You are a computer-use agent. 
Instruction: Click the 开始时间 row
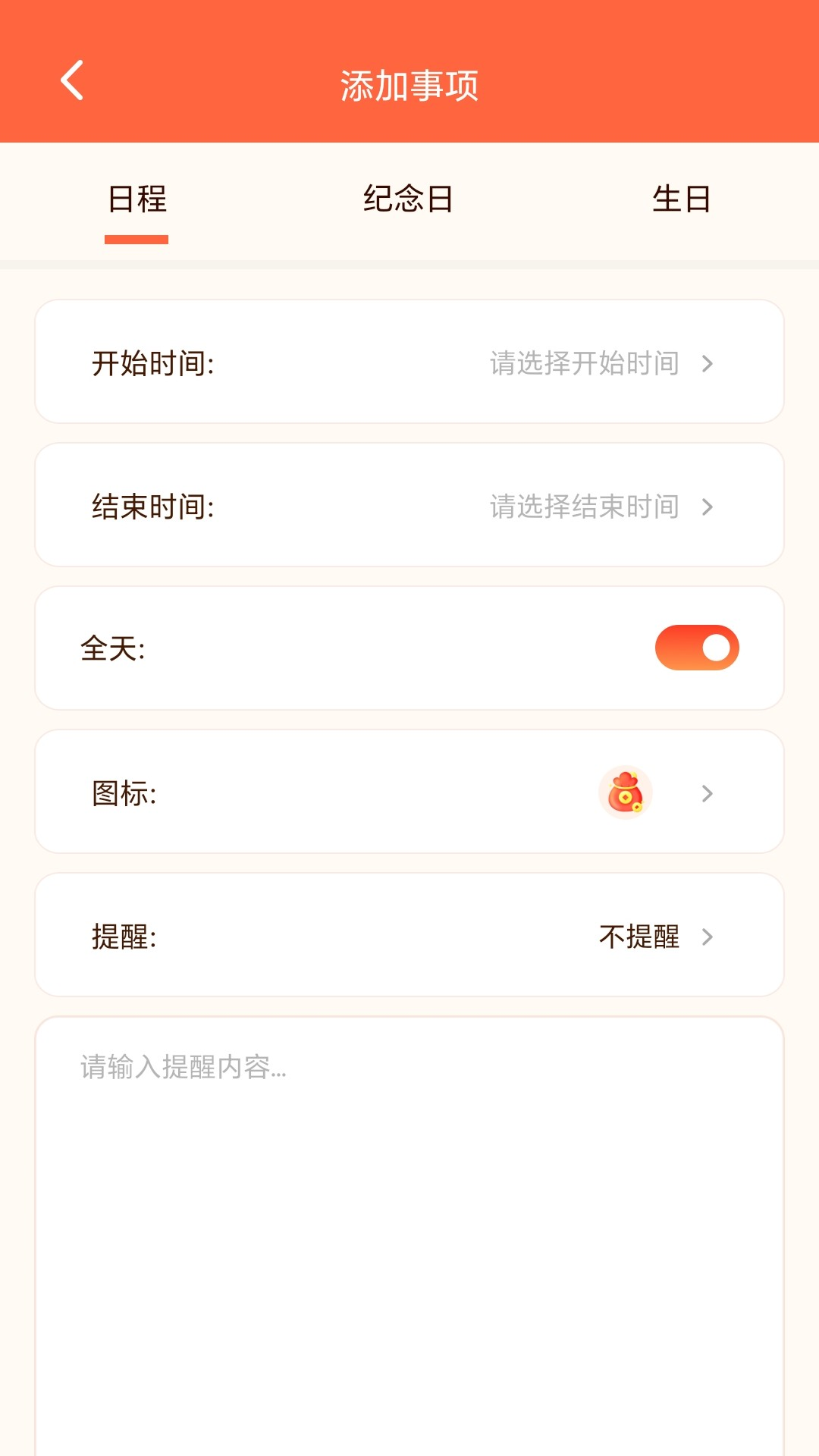pyautogui.click(x=409, y=363)
